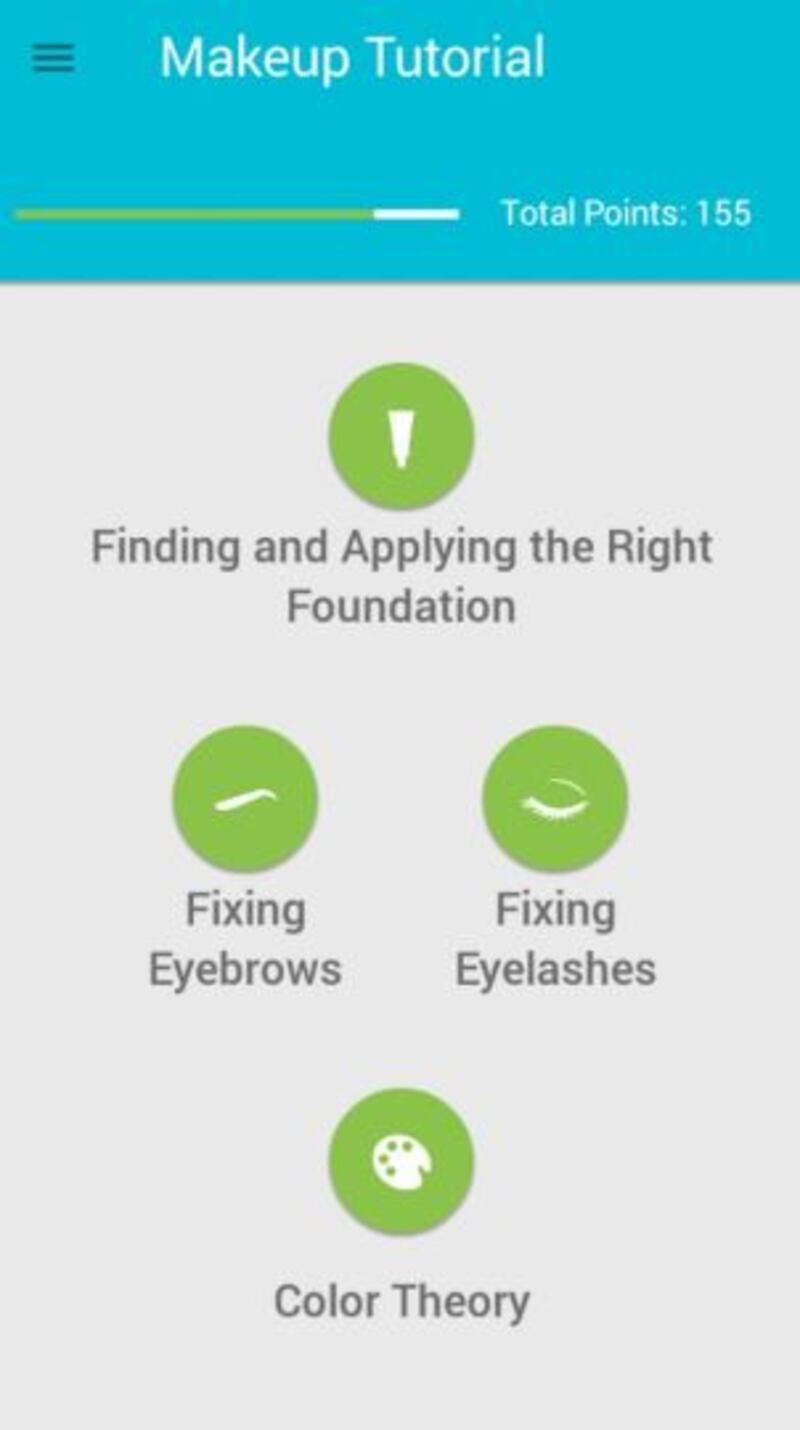This screenshot has width=800, height=1430.
Task: Select the Fixing Eyebrows tutorial
Action: pyautogui.click(x=245, y=799)
